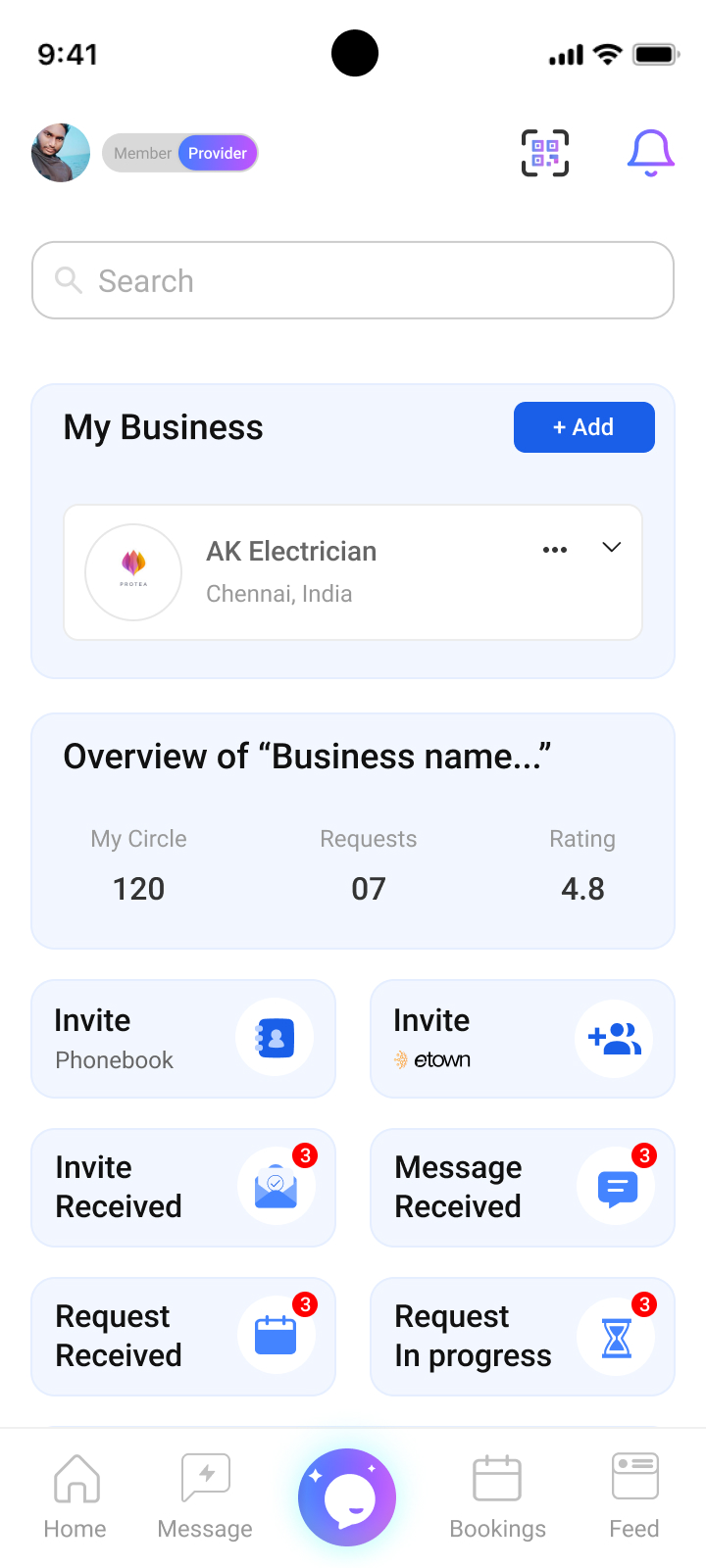The width and height of the screenshot is (706, 1568).
Task: Go to the Home tab
Action: point(76,1496)
